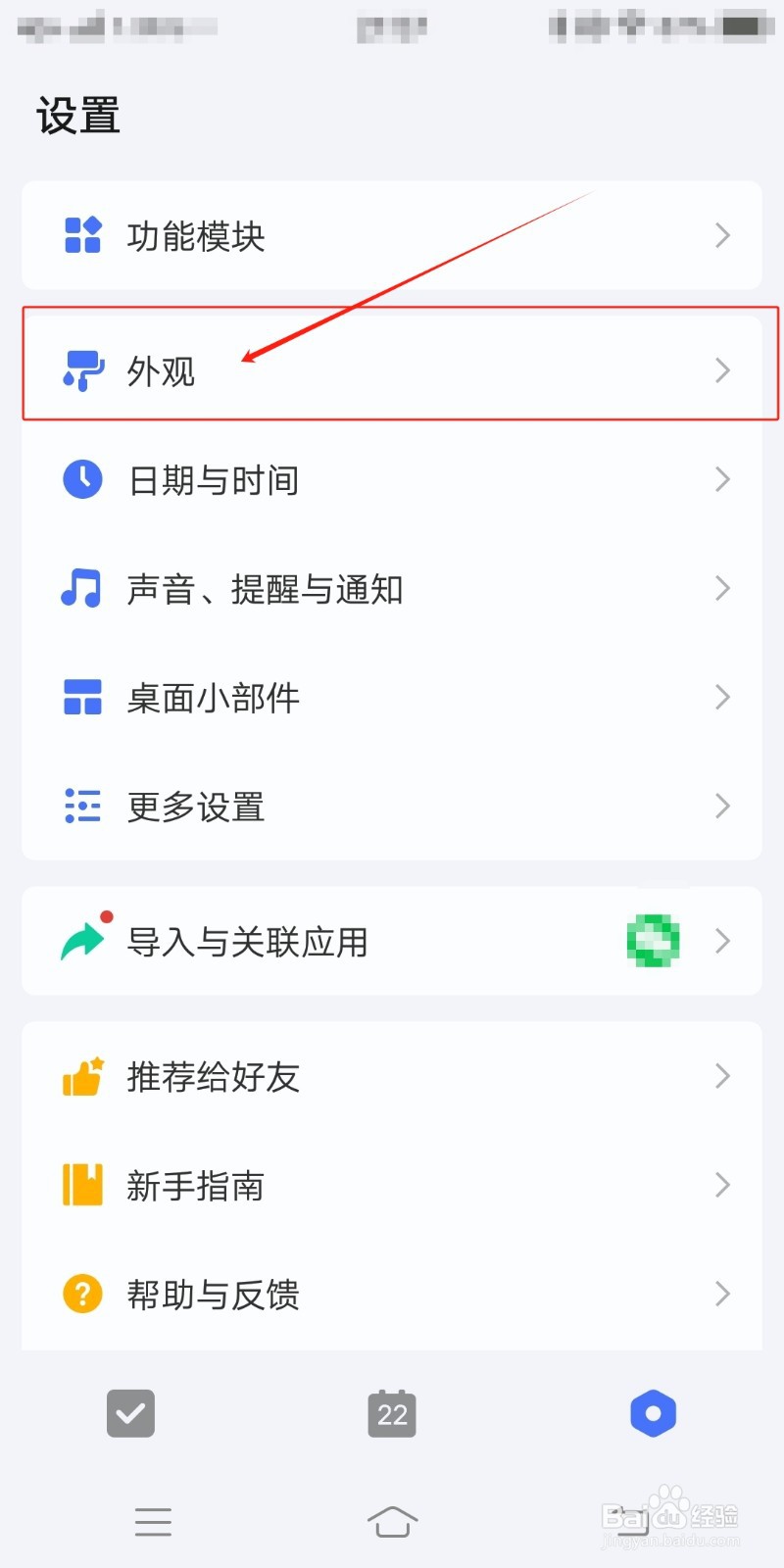The width and height of the screenshot is (784, 1568).
Task: Open the 新手指南 guide
Action: [x=392, y=1186]
